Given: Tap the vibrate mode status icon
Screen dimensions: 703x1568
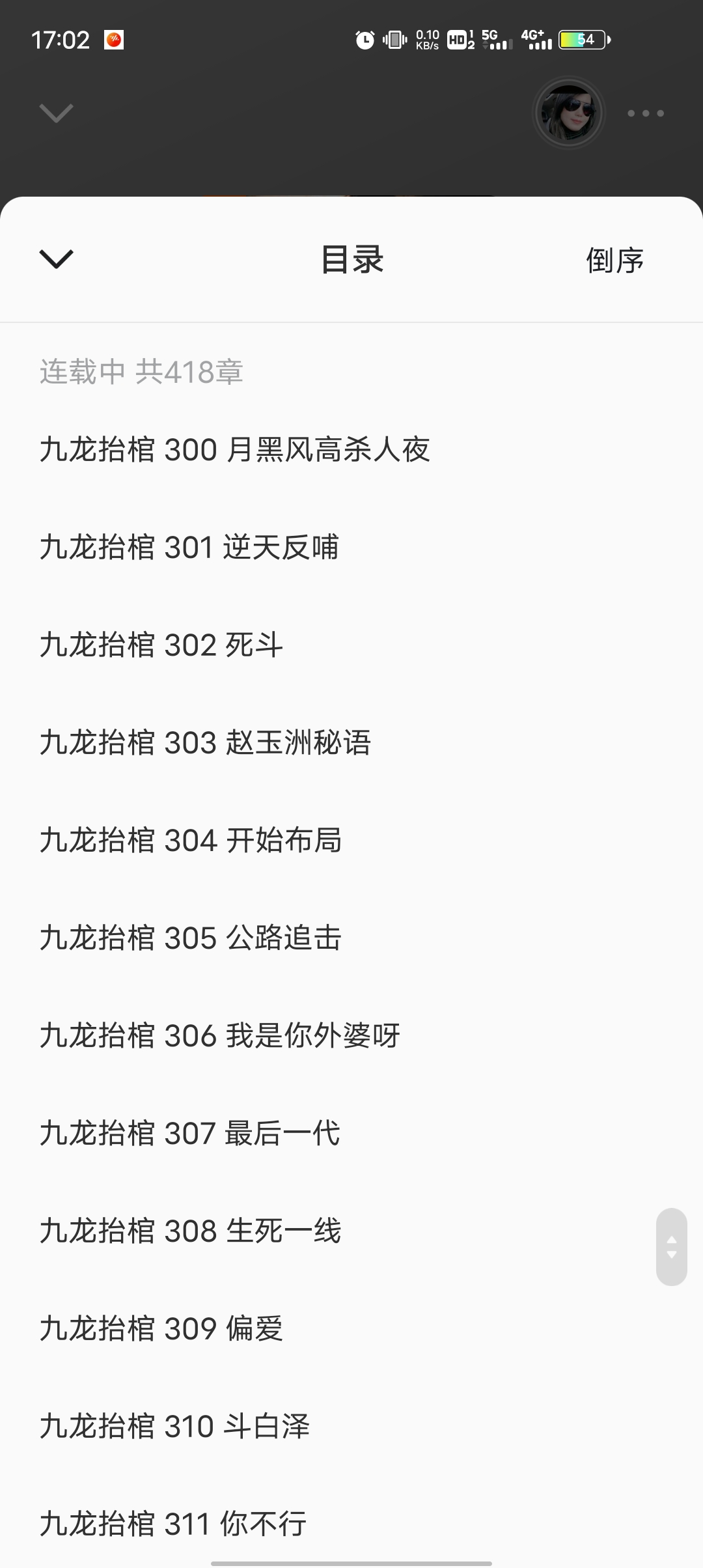Looking at the screenshot, I should tap(393, 40).
